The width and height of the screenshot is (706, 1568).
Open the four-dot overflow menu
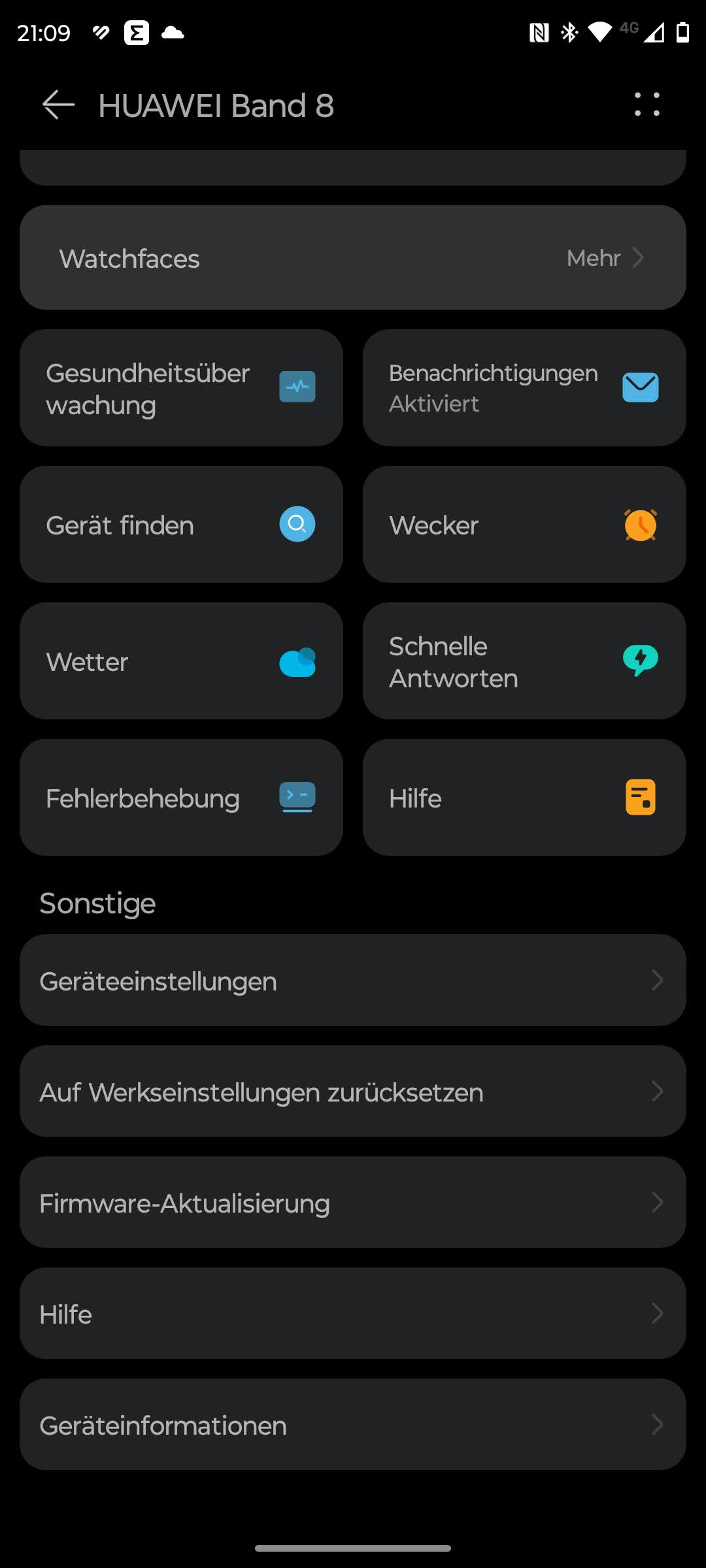click(x=647, y=105)
